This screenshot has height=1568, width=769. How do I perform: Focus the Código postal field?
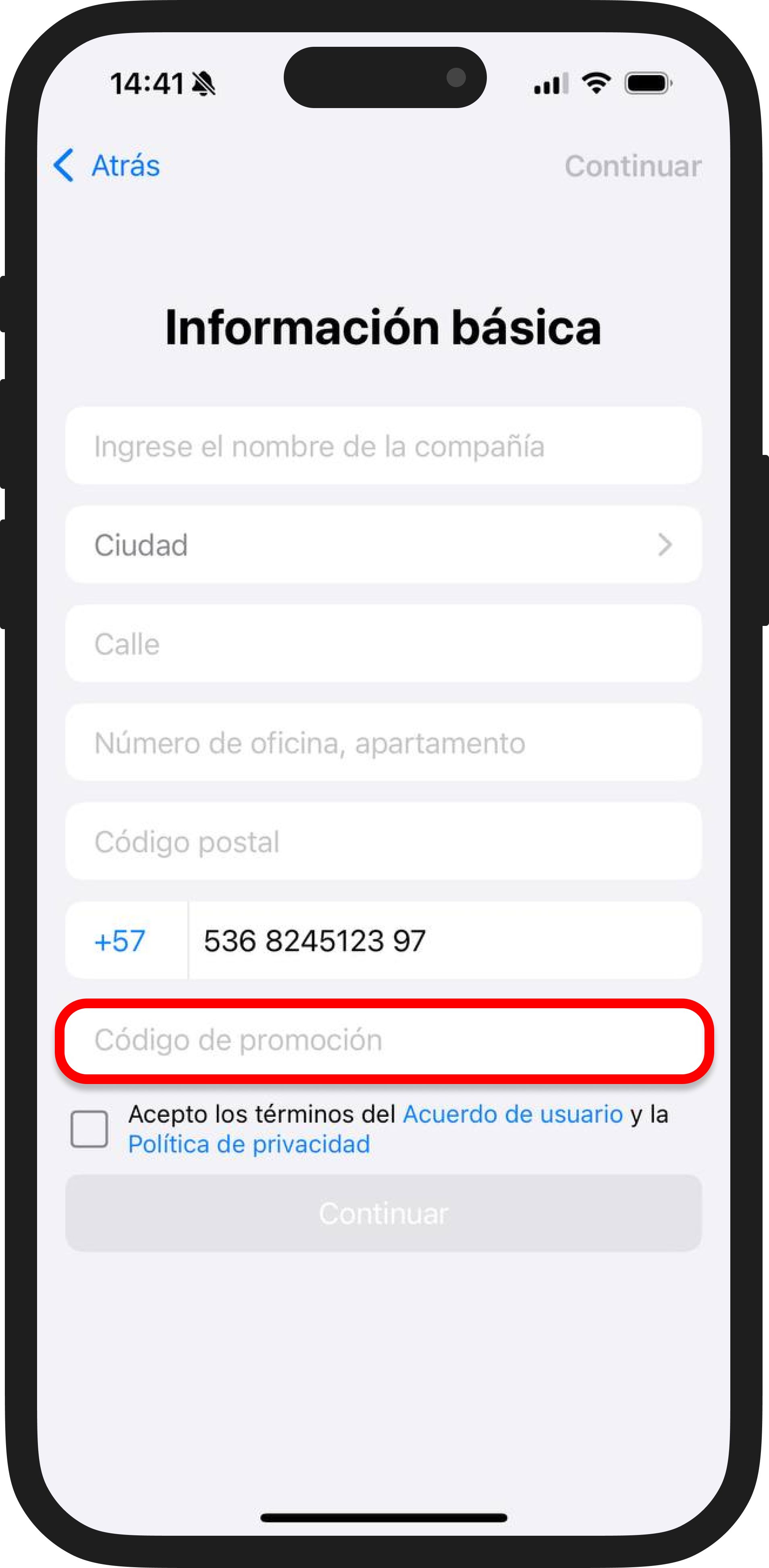click(x=383, y=842)
